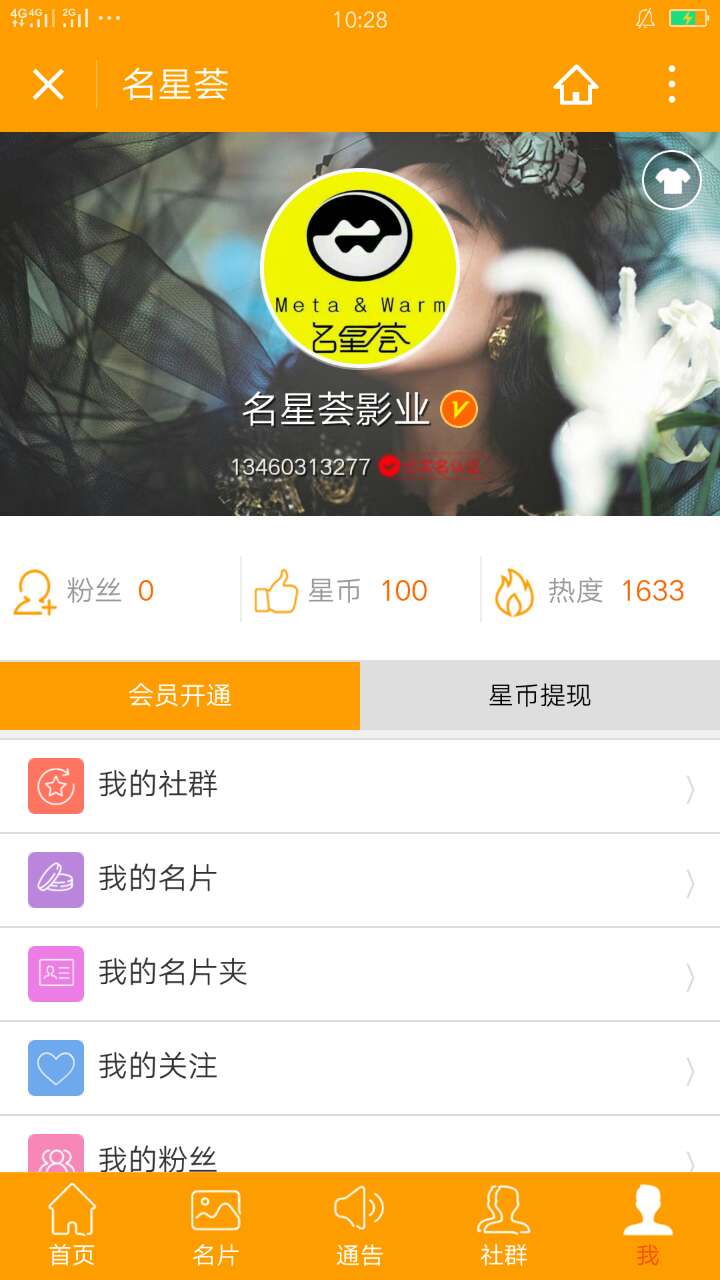Screen dimensions: 720x1280
Task: Open the 通告 tab
Action: [x=360, y=1226]
